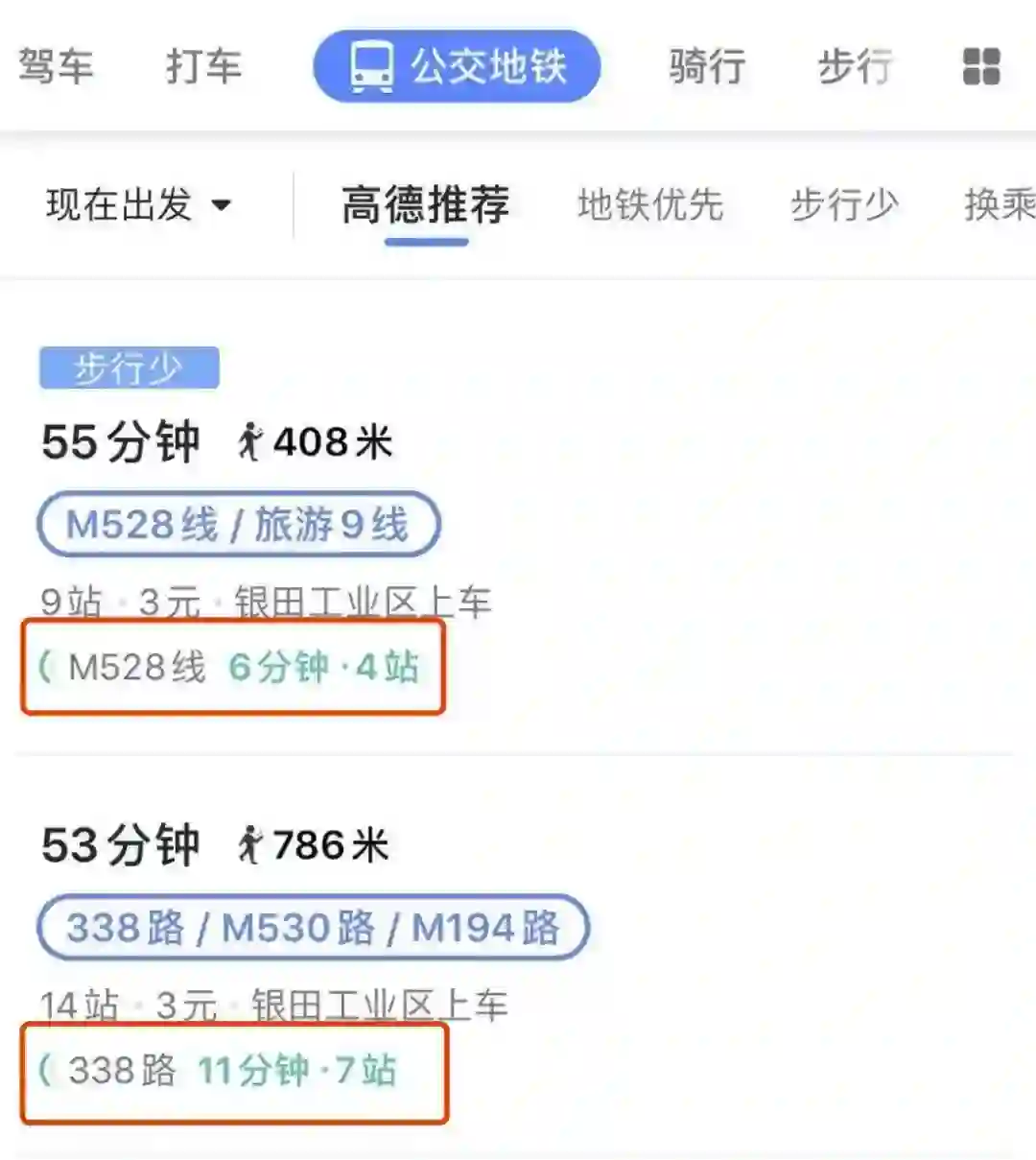Switch to 骑行 cycling mode
Viewport: 1036px width, 1160px height.
click(707, 66)
